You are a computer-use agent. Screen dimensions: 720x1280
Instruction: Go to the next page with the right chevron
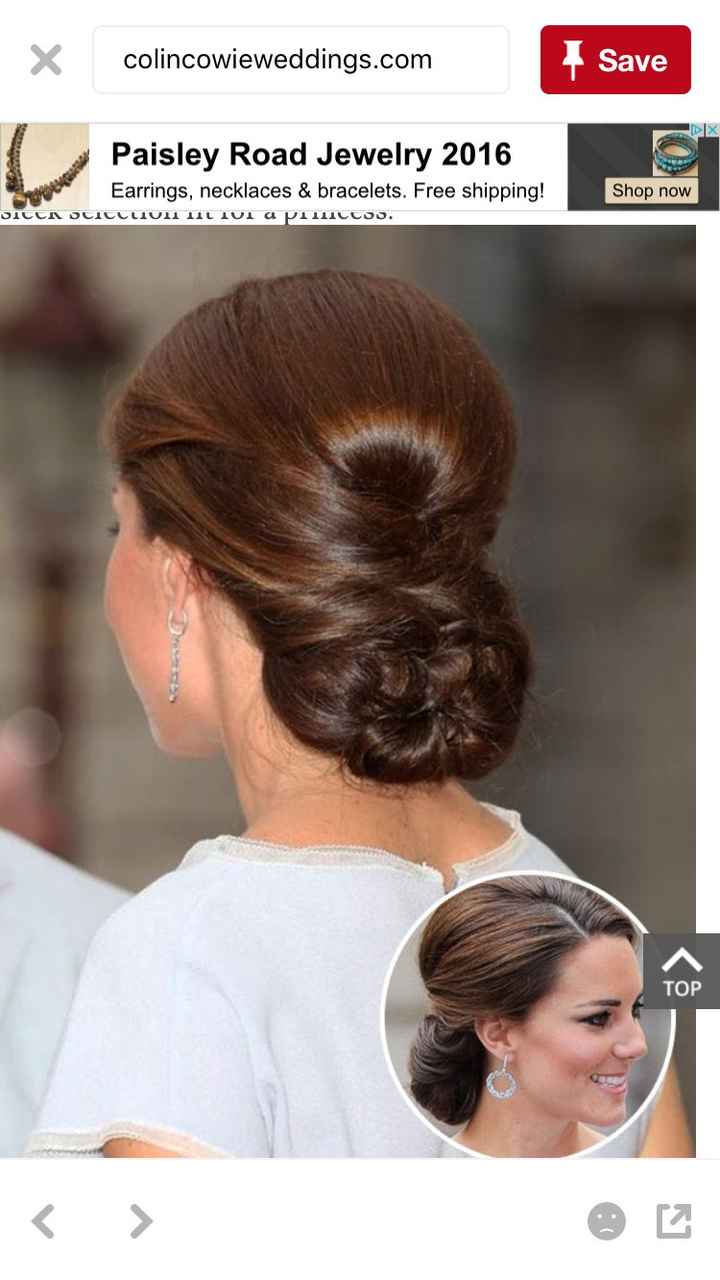(139, 1220)
